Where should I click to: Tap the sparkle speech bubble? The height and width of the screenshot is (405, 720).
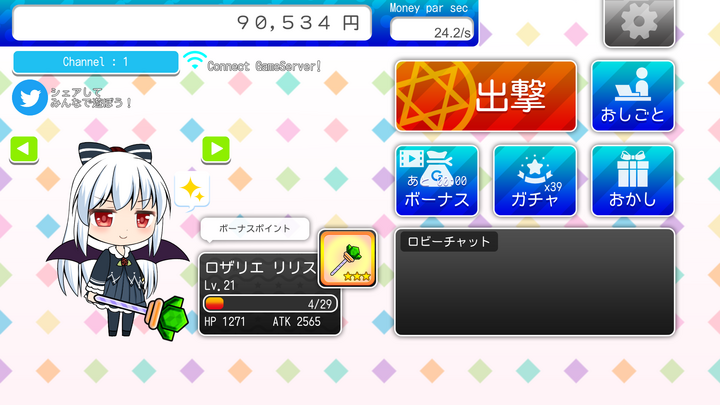pyautogui.click(x=190, y=188)
